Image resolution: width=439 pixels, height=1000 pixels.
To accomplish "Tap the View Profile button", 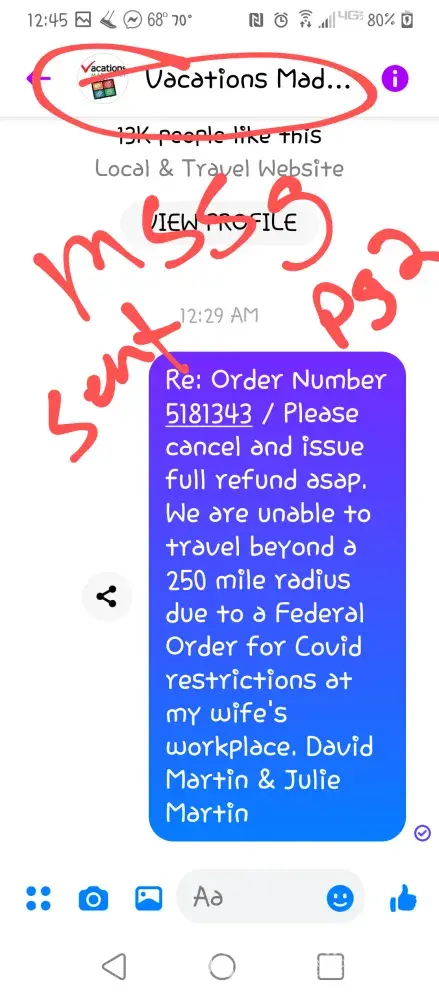I will tap(219, 223).
